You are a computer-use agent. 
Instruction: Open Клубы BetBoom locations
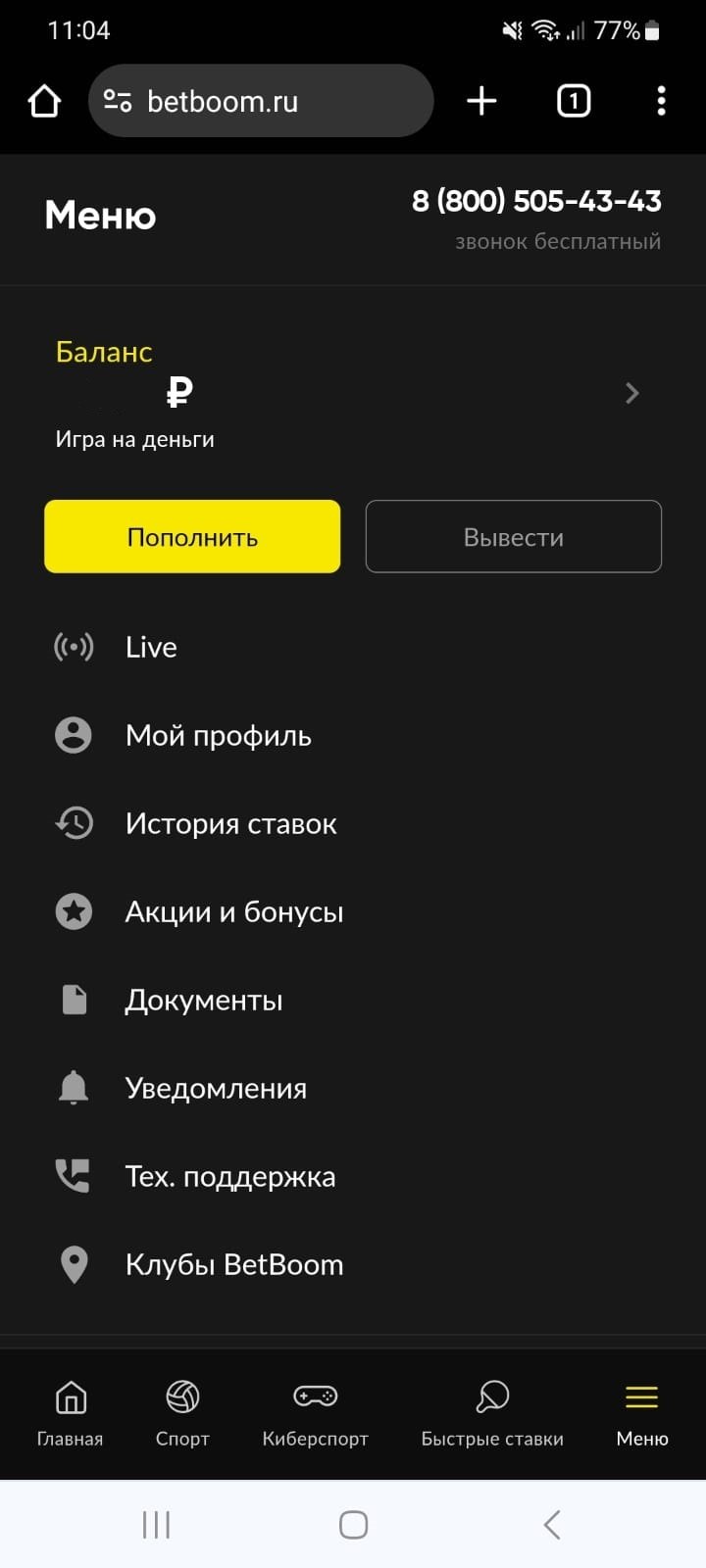(233, 1264)
